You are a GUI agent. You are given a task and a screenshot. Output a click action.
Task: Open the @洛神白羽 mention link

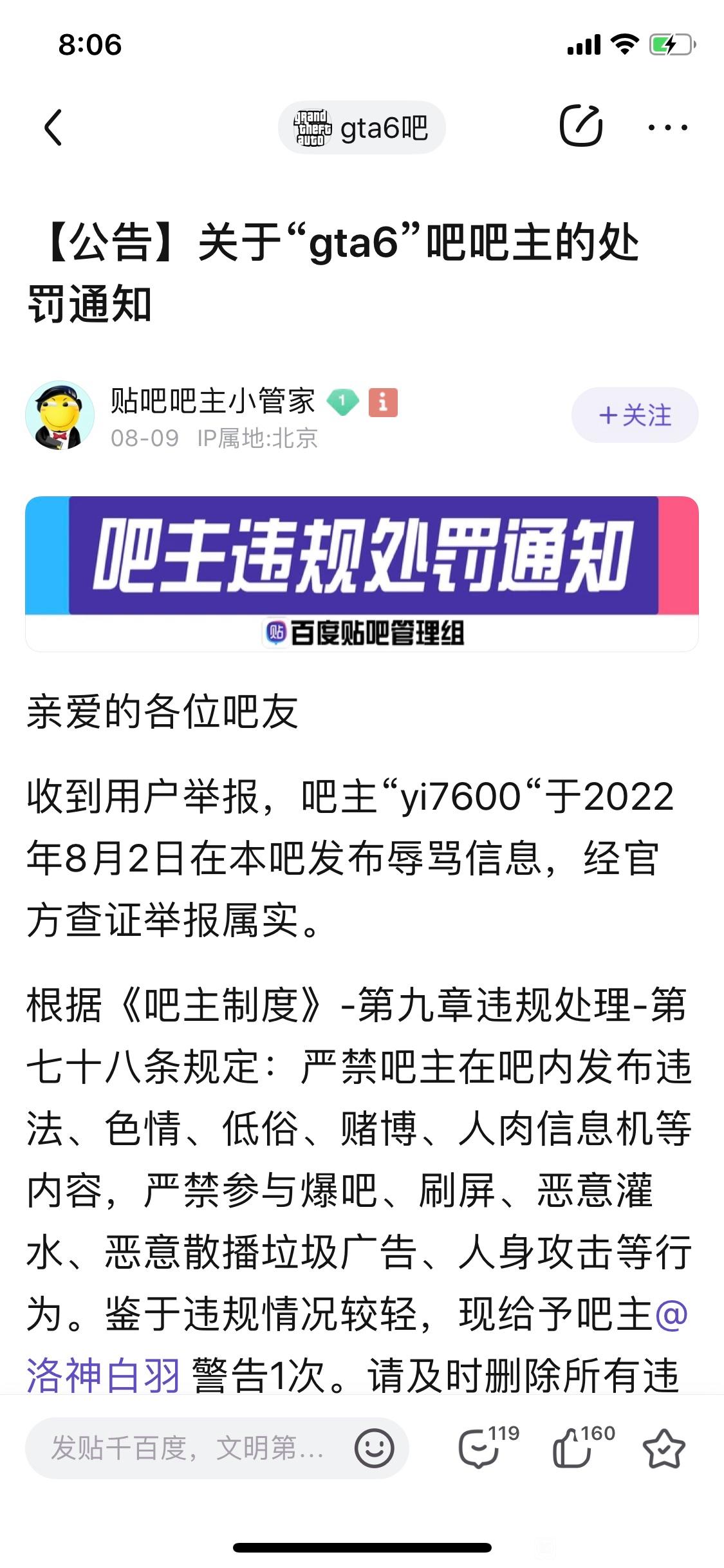click(103, 1376)
